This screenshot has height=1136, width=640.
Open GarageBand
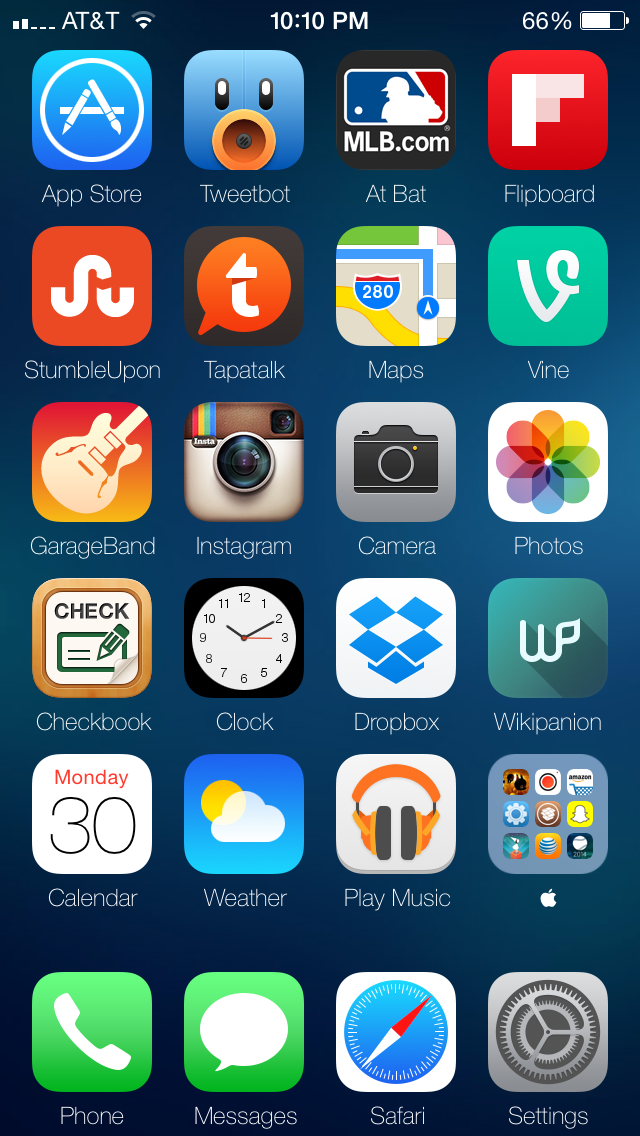click(x=92, y=462)
